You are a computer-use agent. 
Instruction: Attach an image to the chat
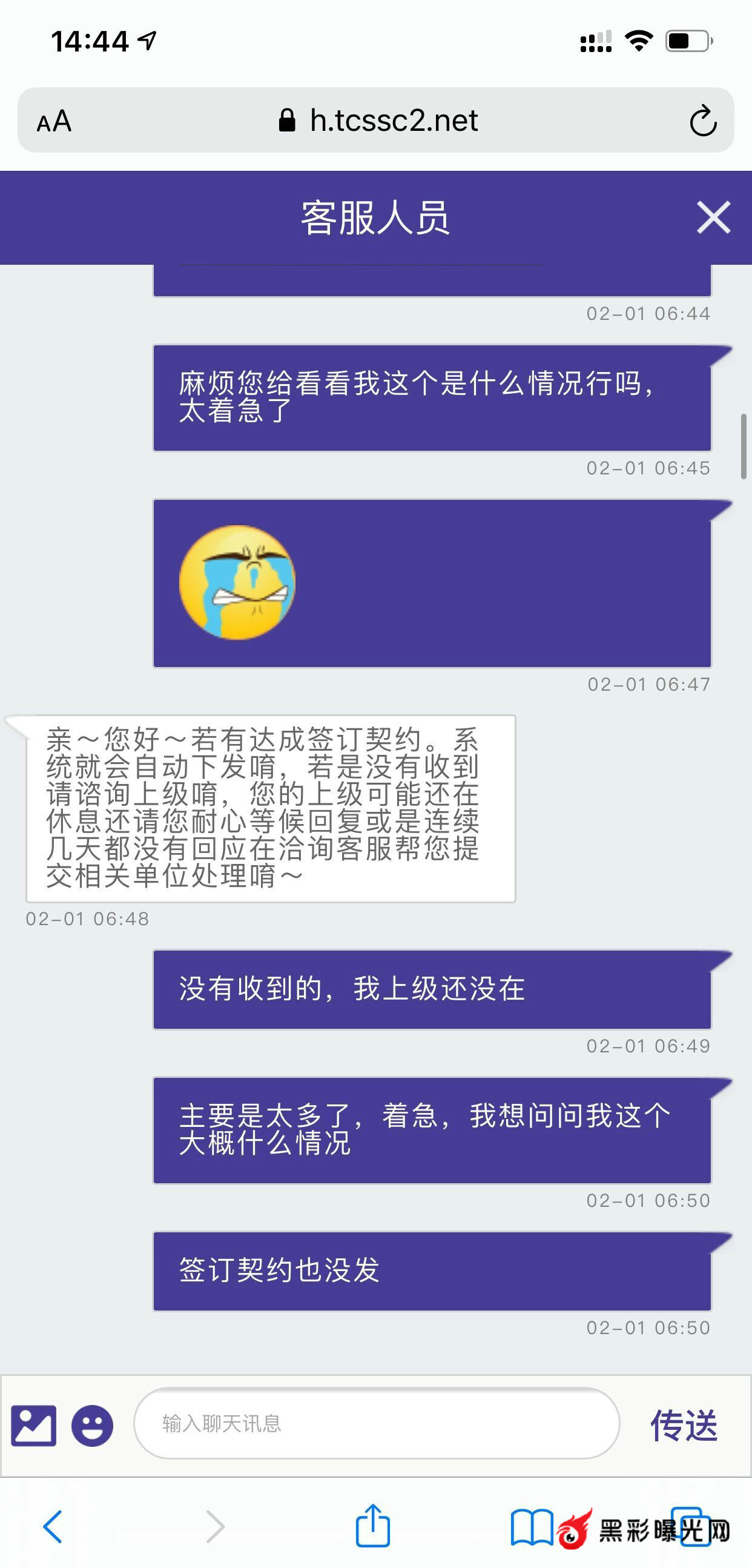34,1424
